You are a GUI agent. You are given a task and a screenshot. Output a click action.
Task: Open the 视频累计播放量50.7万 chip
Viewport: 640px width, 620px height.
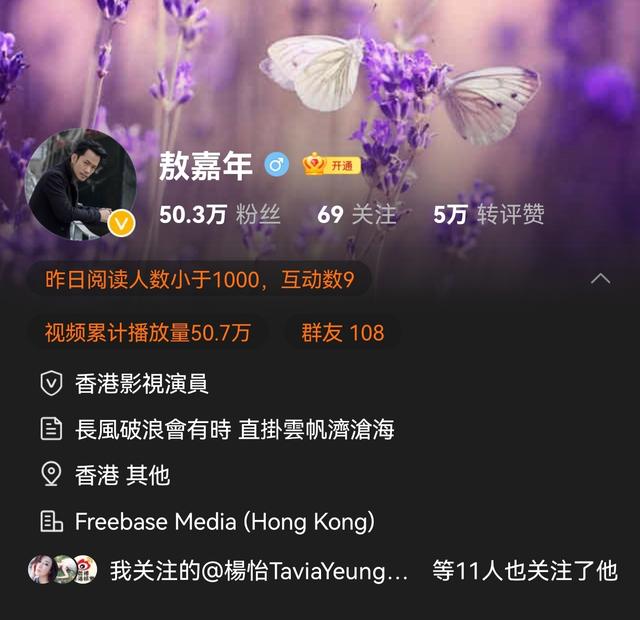pos(147,333)
